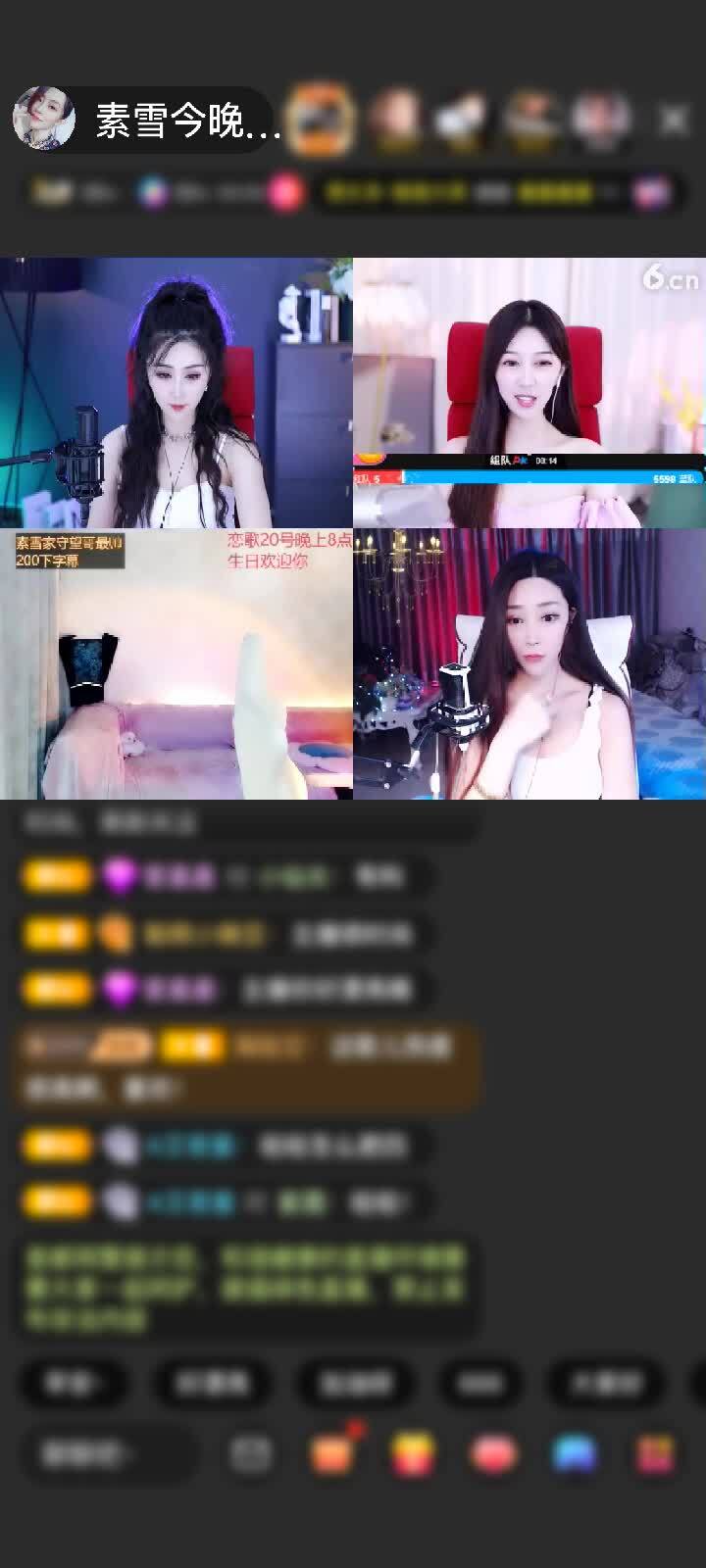Tap the gray square icon beside chat input

[251, 1454]
